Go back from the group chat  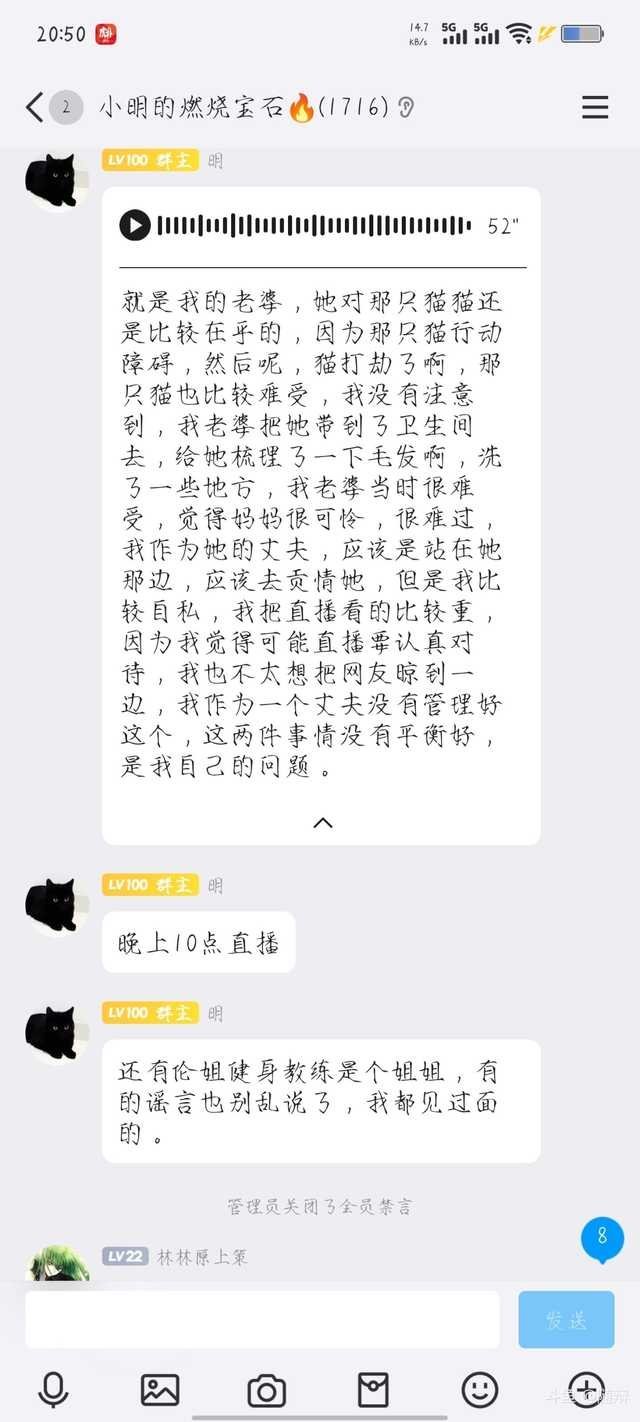[x=35, y=107]
